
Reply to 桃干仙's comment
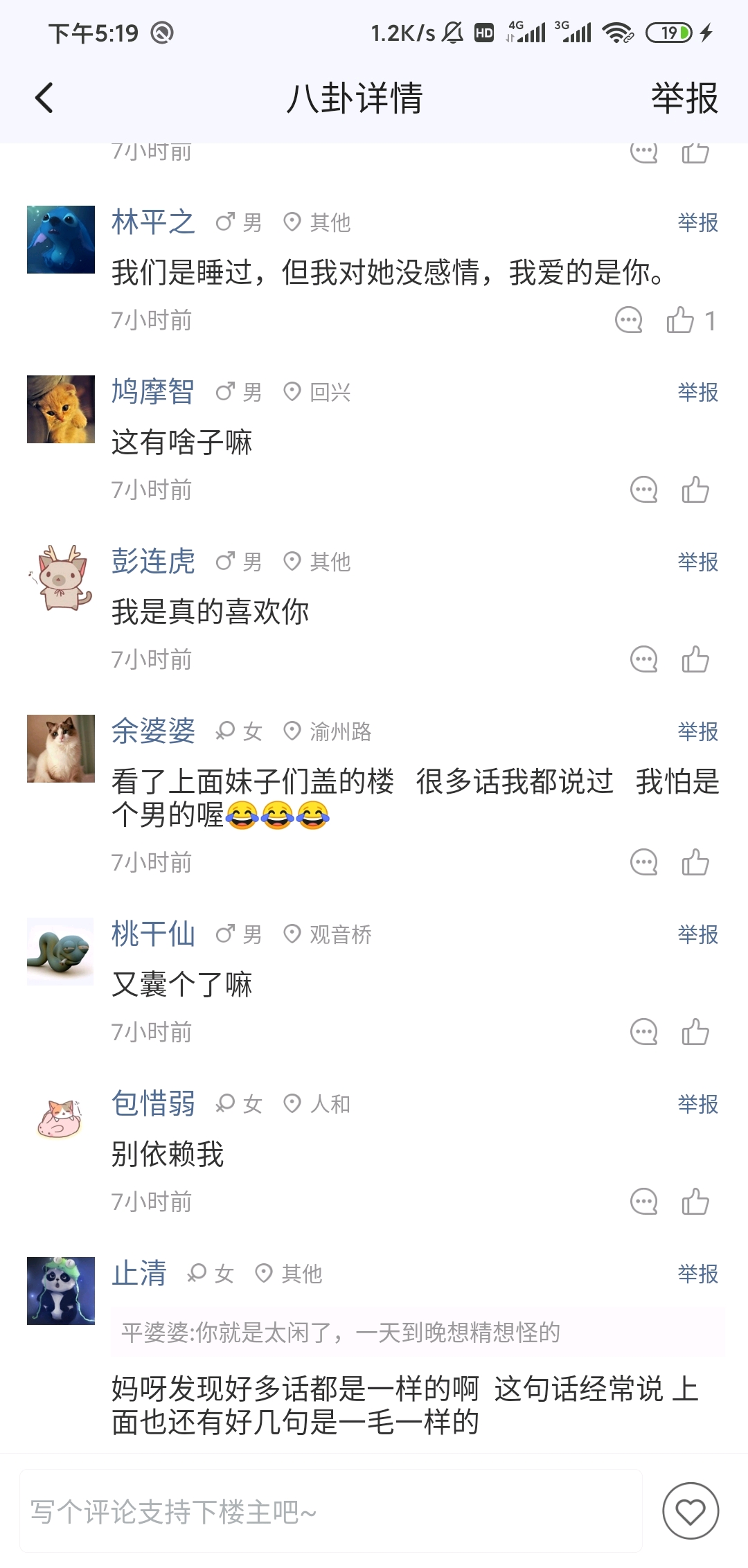coord(643,1033)
